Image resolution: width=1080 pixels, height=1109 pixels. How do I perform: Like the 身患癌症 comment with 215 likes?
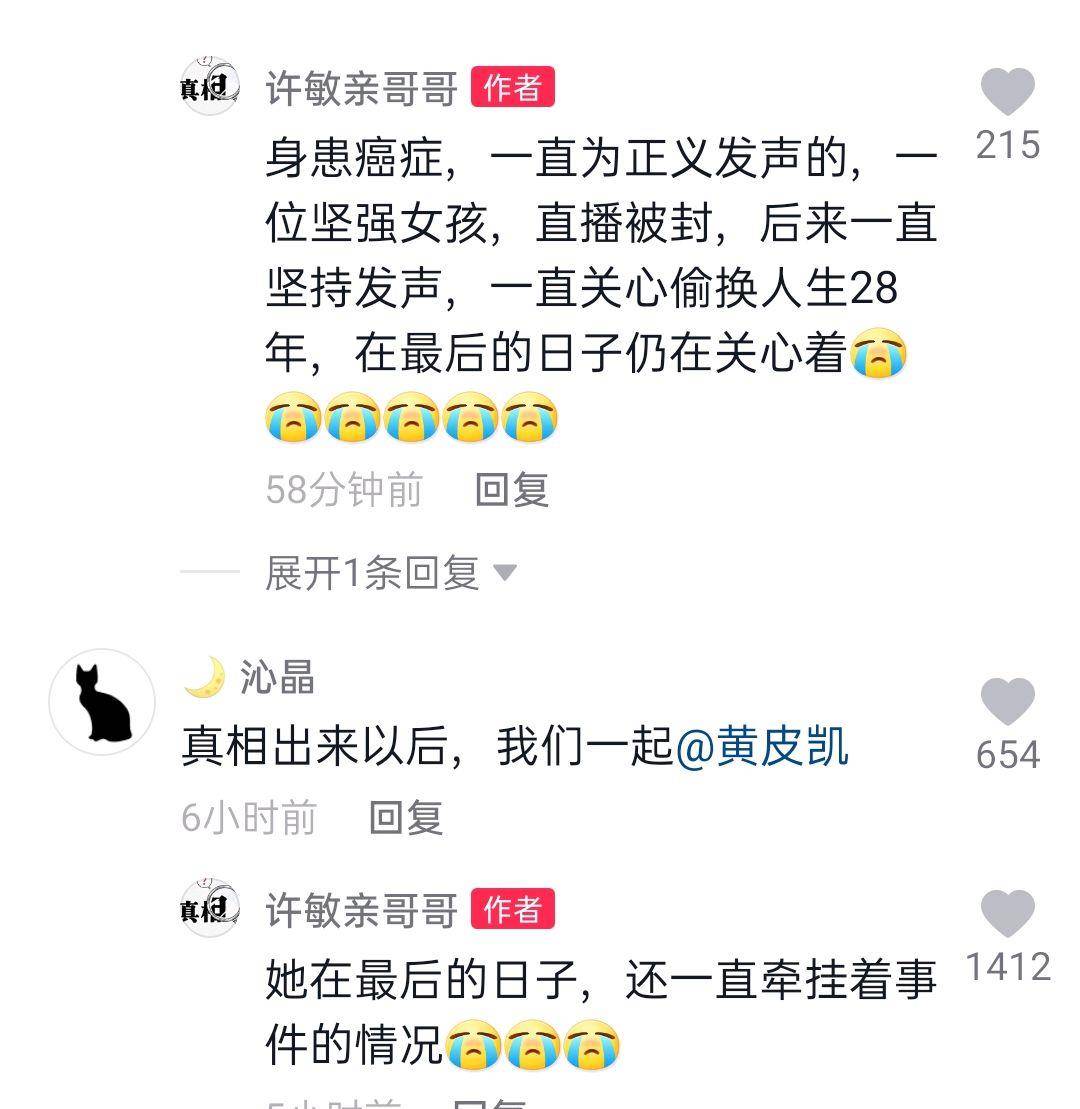click(1007, 93)
